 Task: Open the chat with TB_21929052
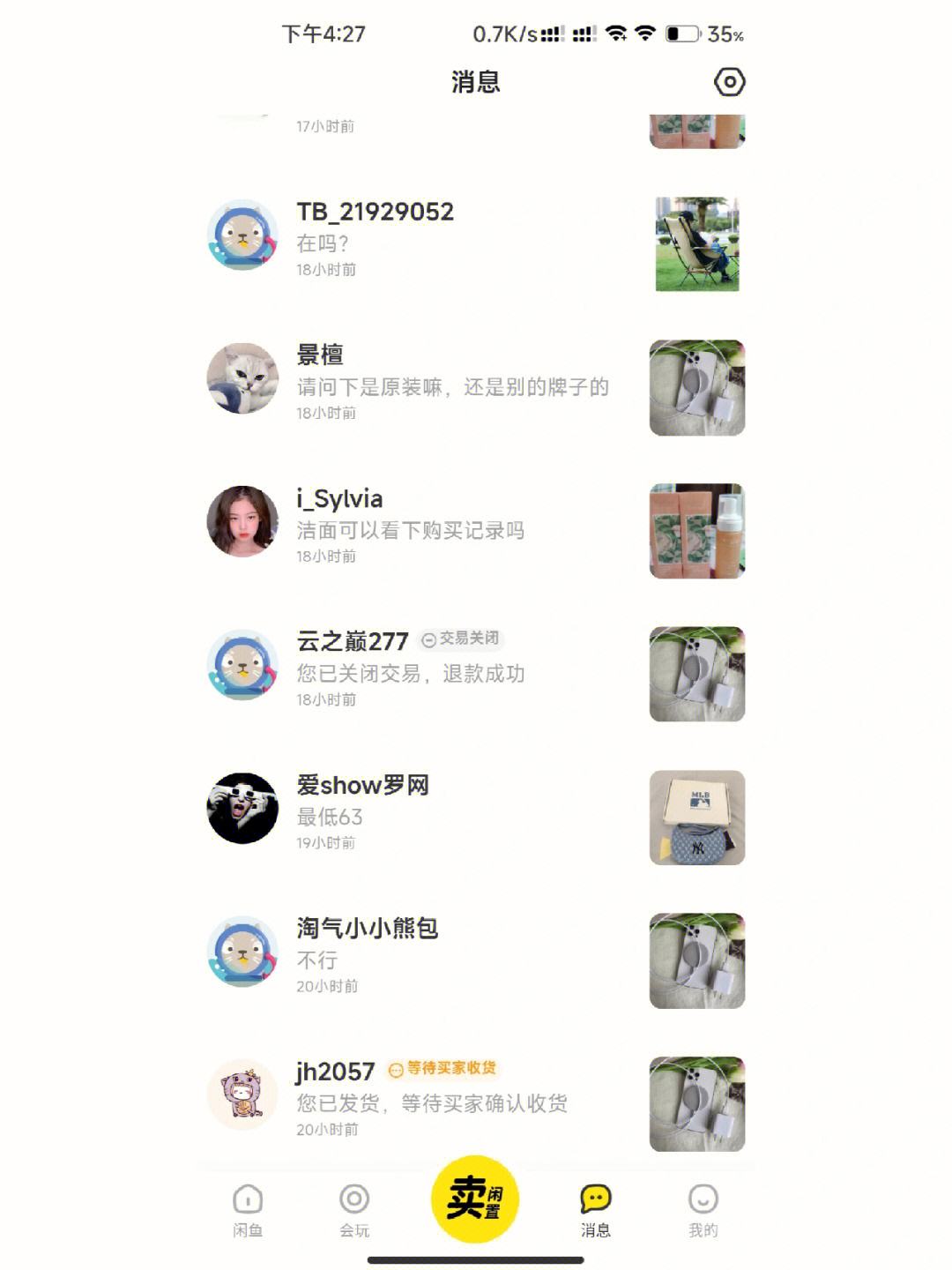point(441,238)
